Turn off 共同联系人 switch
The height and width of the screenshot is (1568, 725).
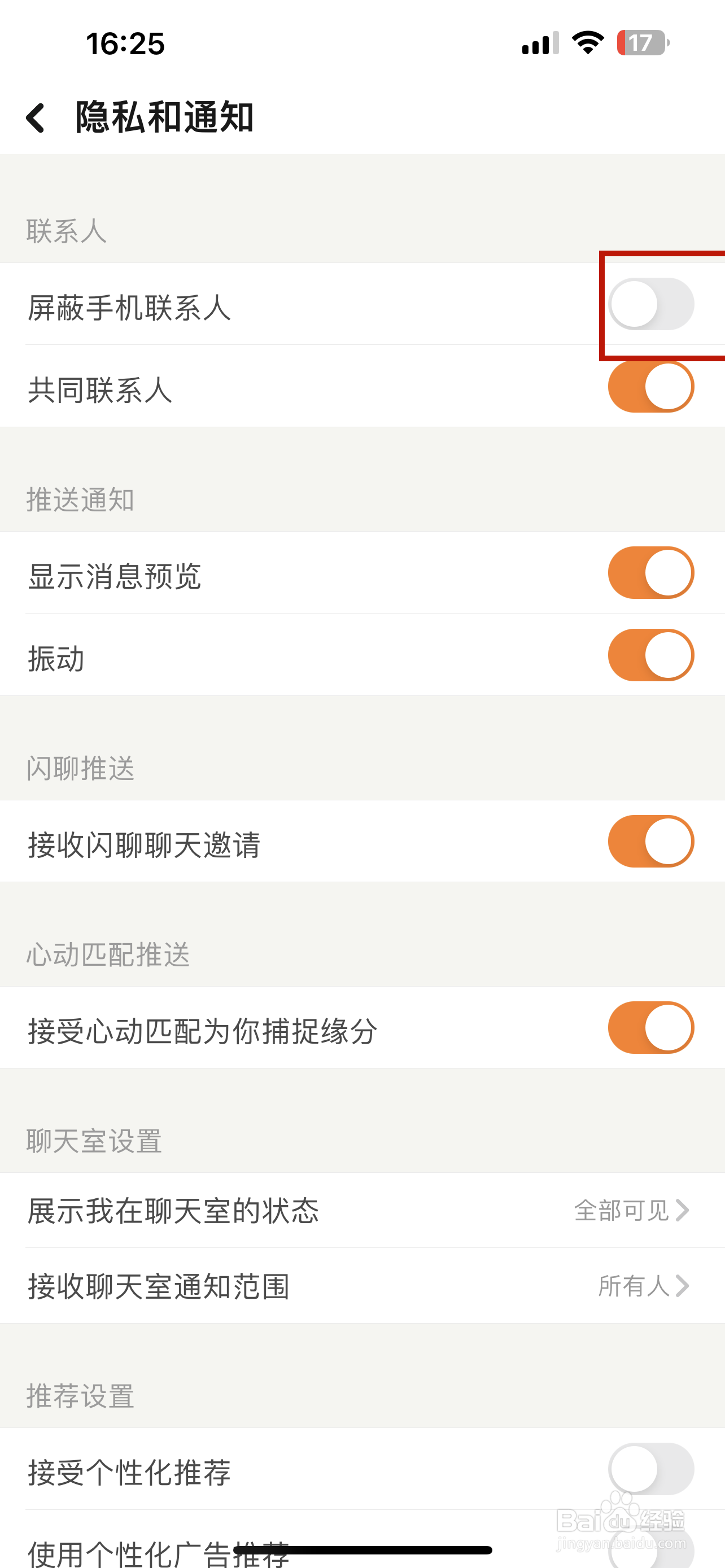[x=650, y=387]
